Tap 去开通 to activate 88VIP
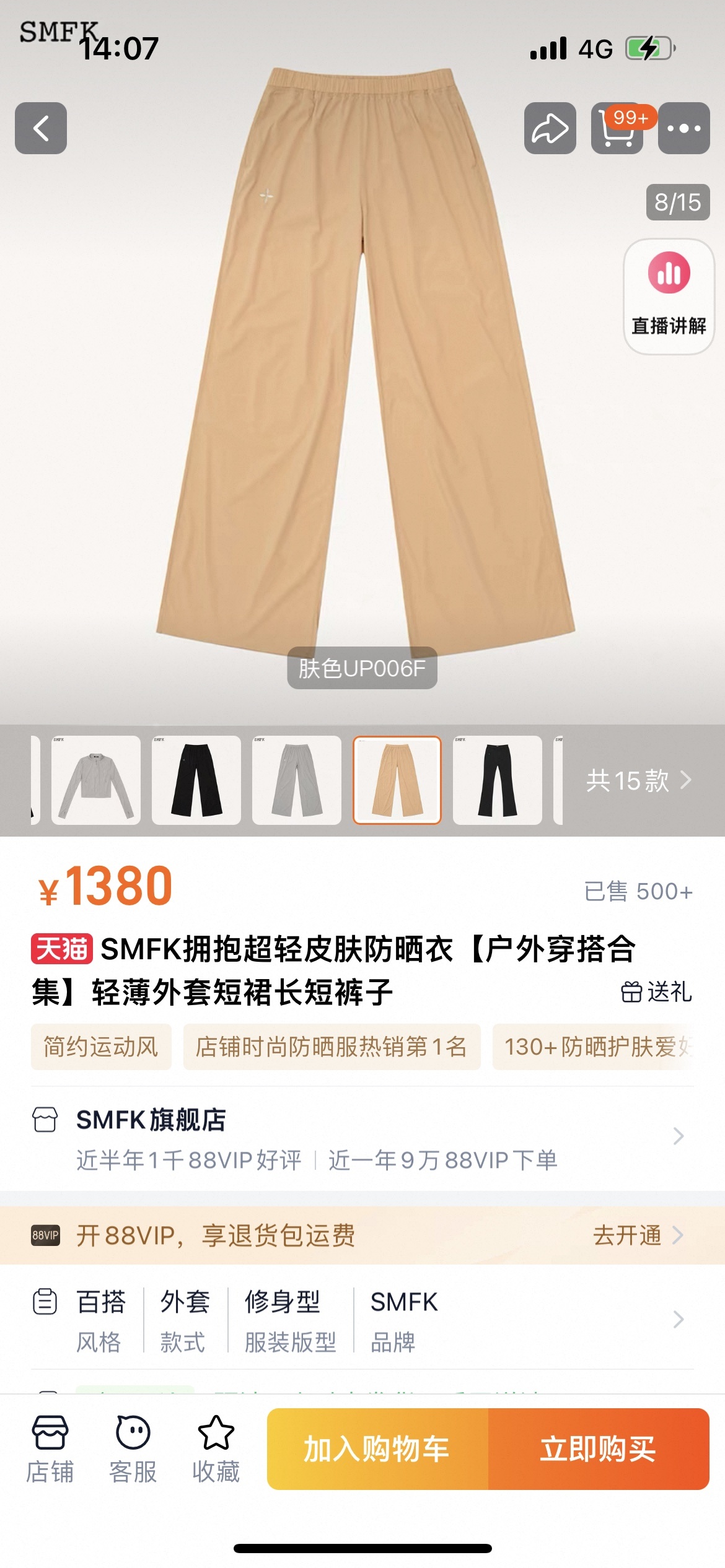 638,1235
